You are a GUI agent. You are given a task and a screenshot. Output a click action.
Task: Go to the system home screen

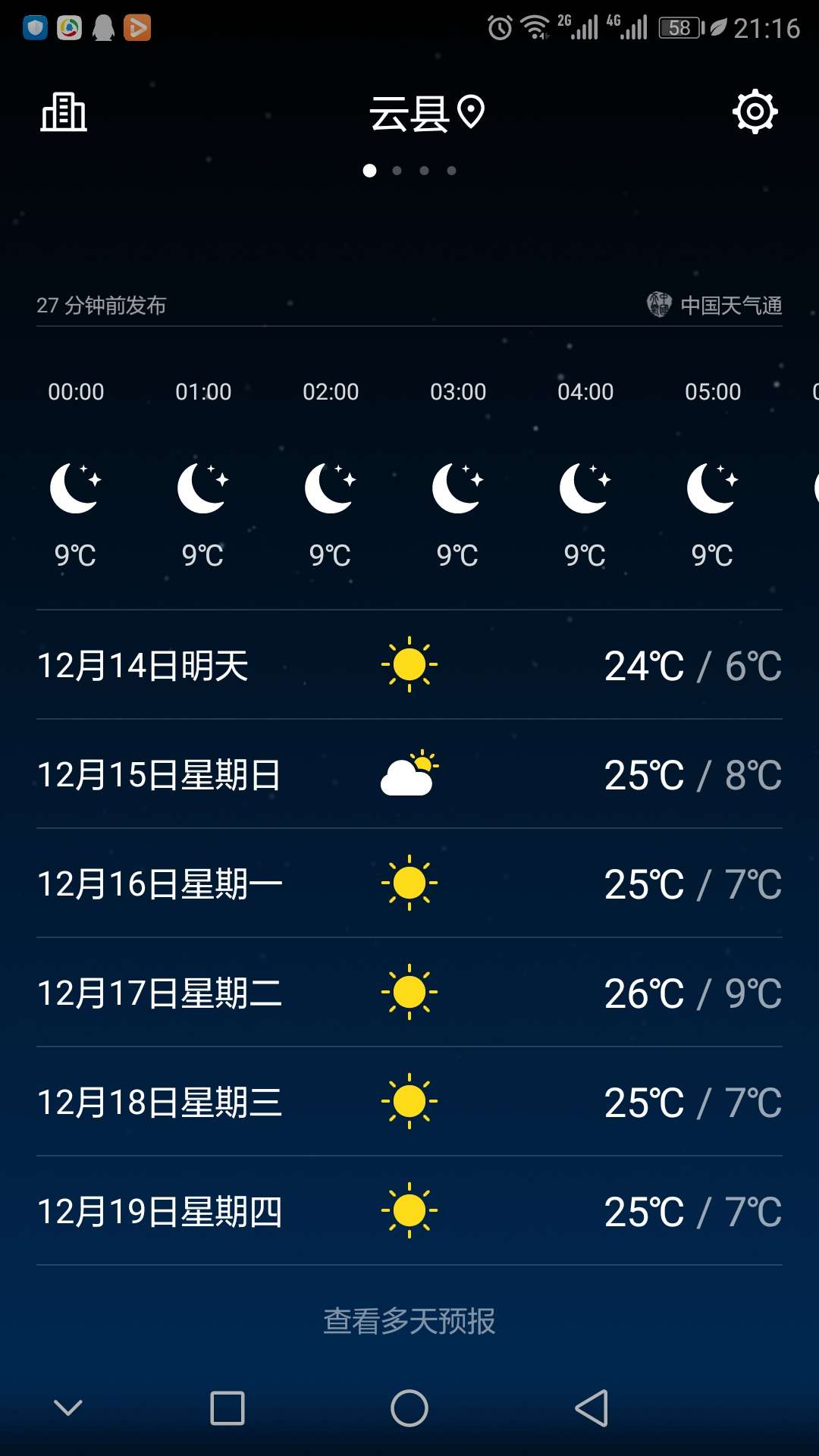[409, 1408]
